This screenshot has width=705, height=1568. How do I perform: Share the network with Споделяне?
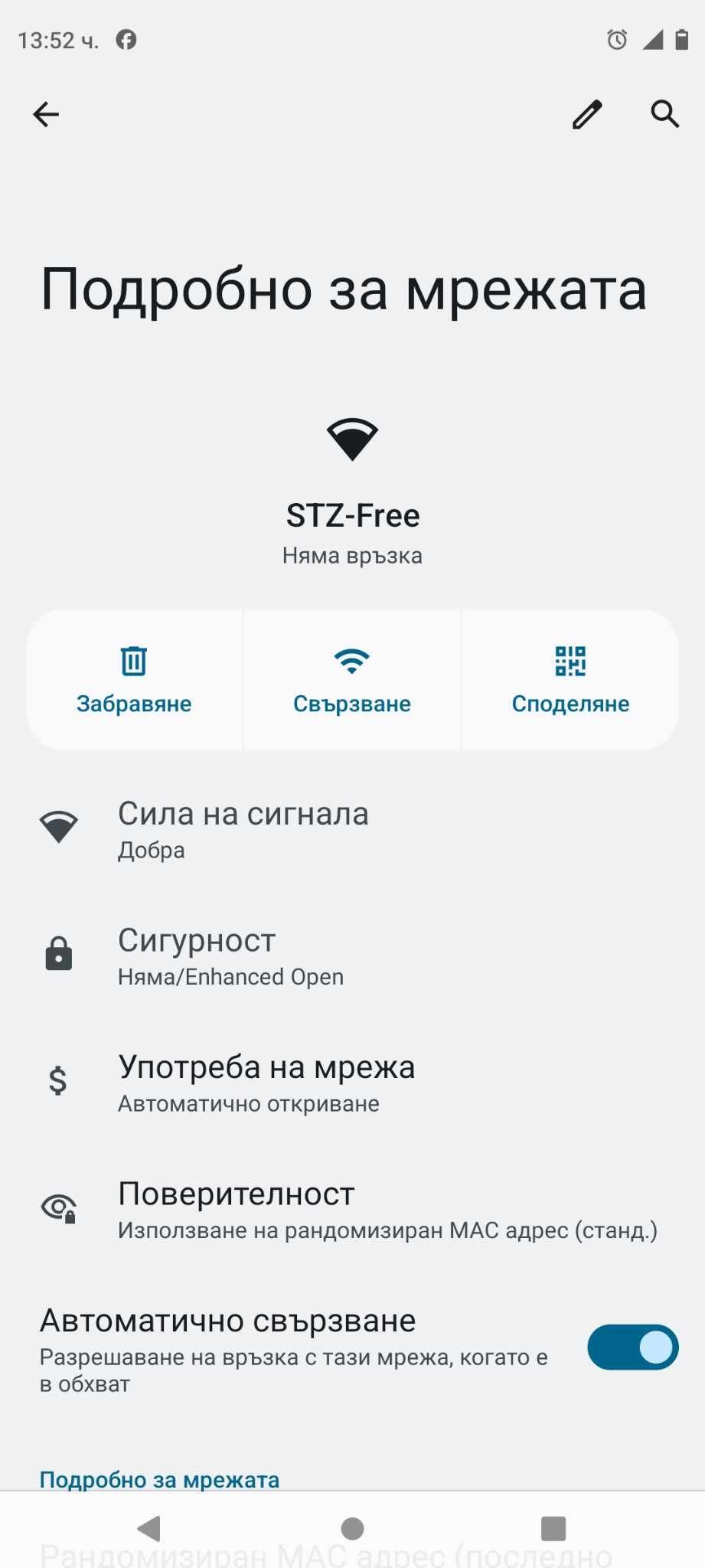point(570,680)
